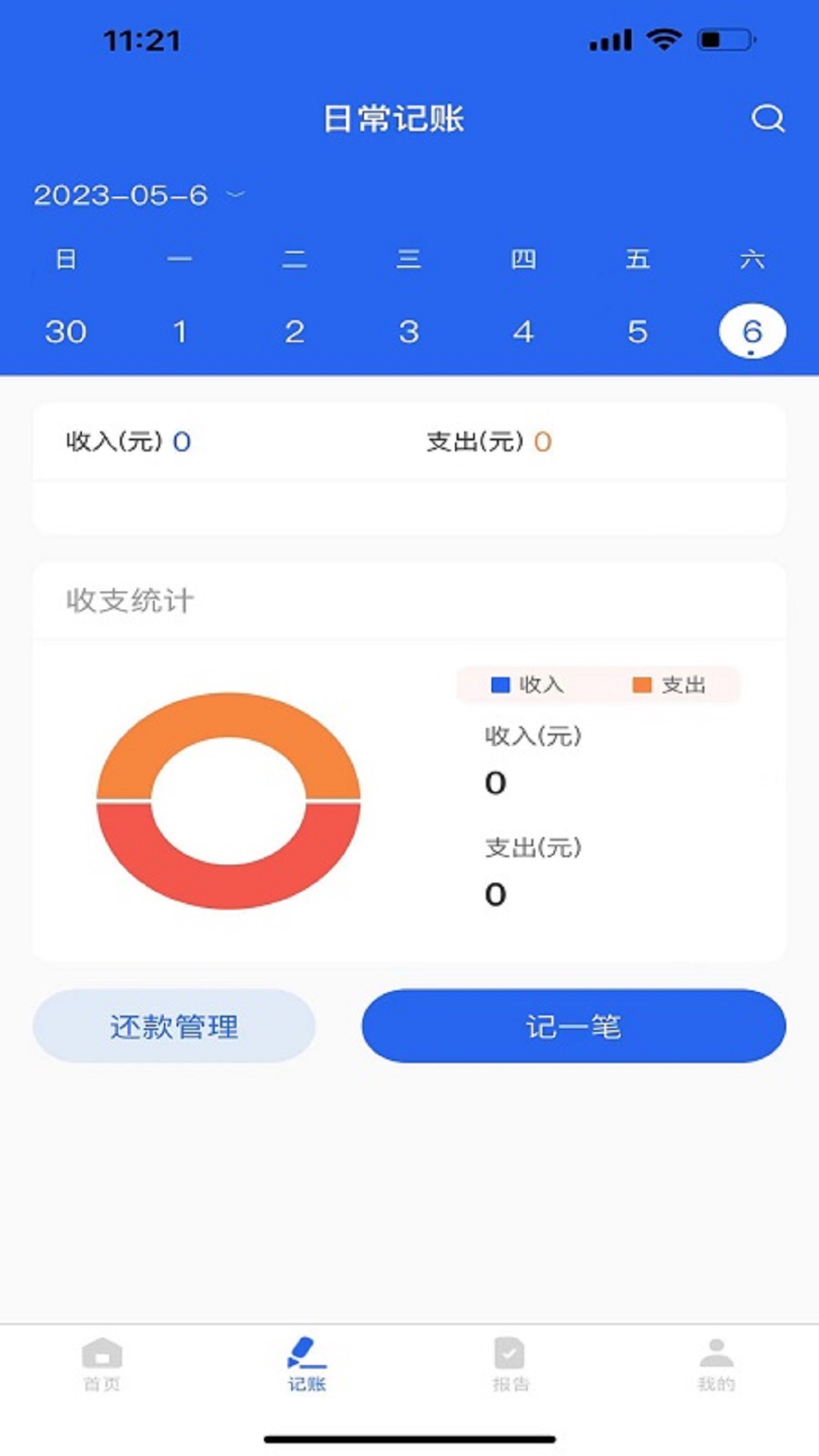819x1456 pixels.
Task: Toggle the 收入 legend item in chart
Action: pyautogui.click(x=528, y=685)
